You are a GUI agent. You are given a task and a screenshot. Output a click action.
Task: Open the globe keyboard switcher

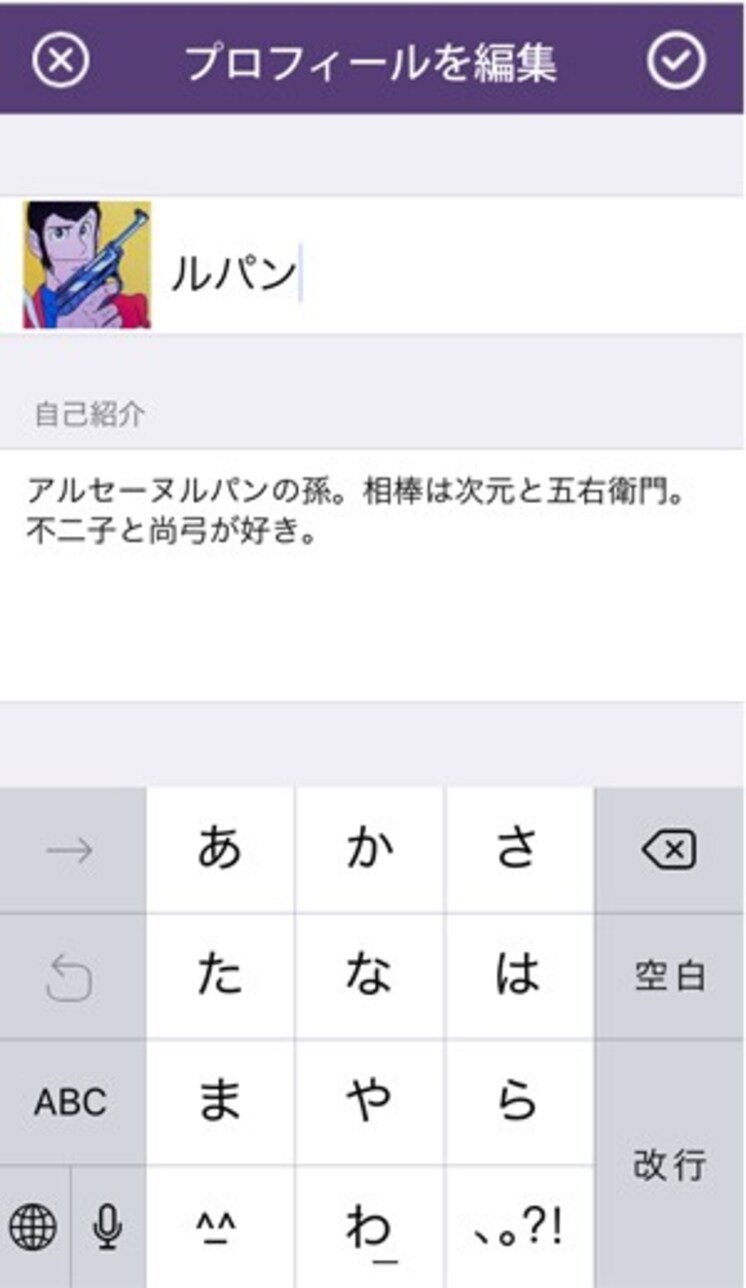click(33, 1227)
